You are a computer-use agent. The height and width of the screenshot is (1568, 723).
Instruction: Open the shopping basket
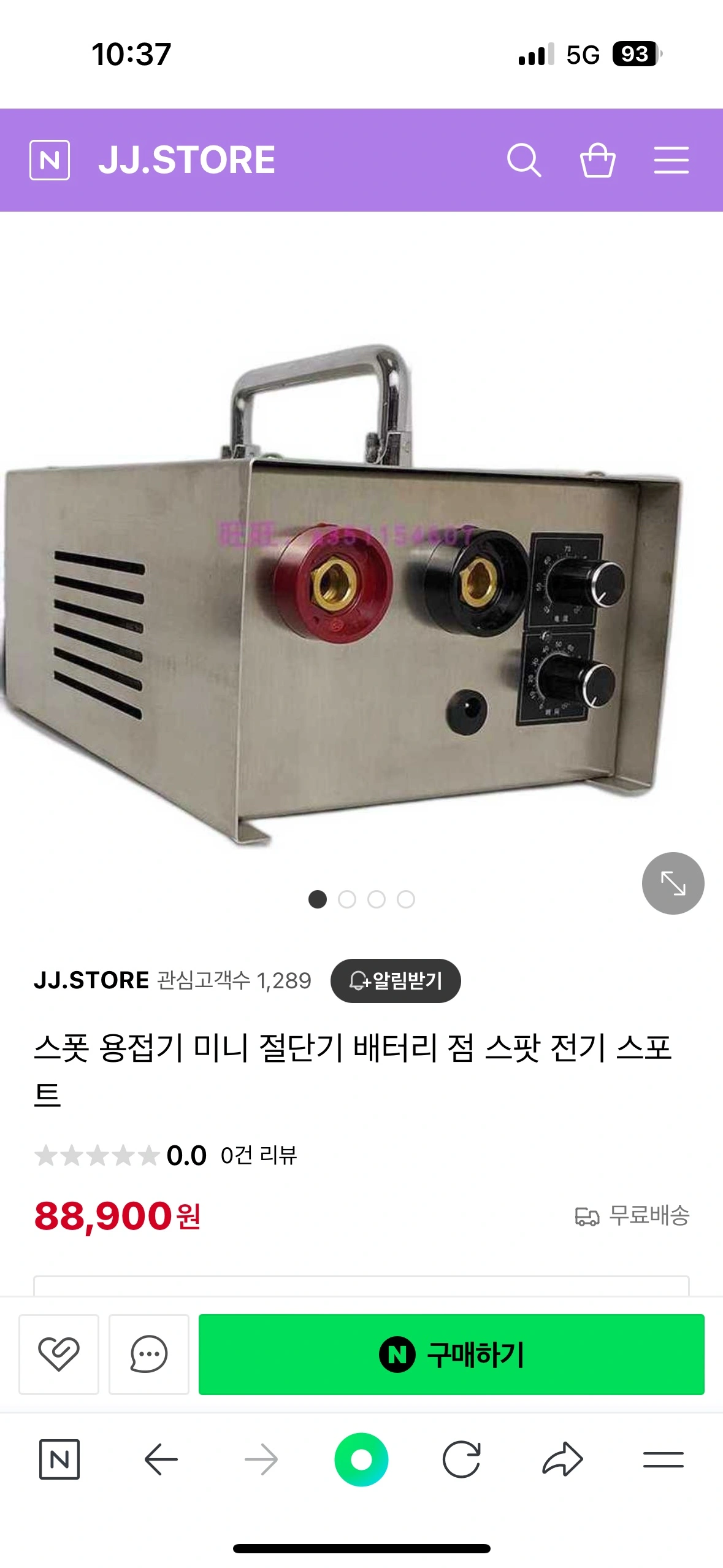(598, 160)
